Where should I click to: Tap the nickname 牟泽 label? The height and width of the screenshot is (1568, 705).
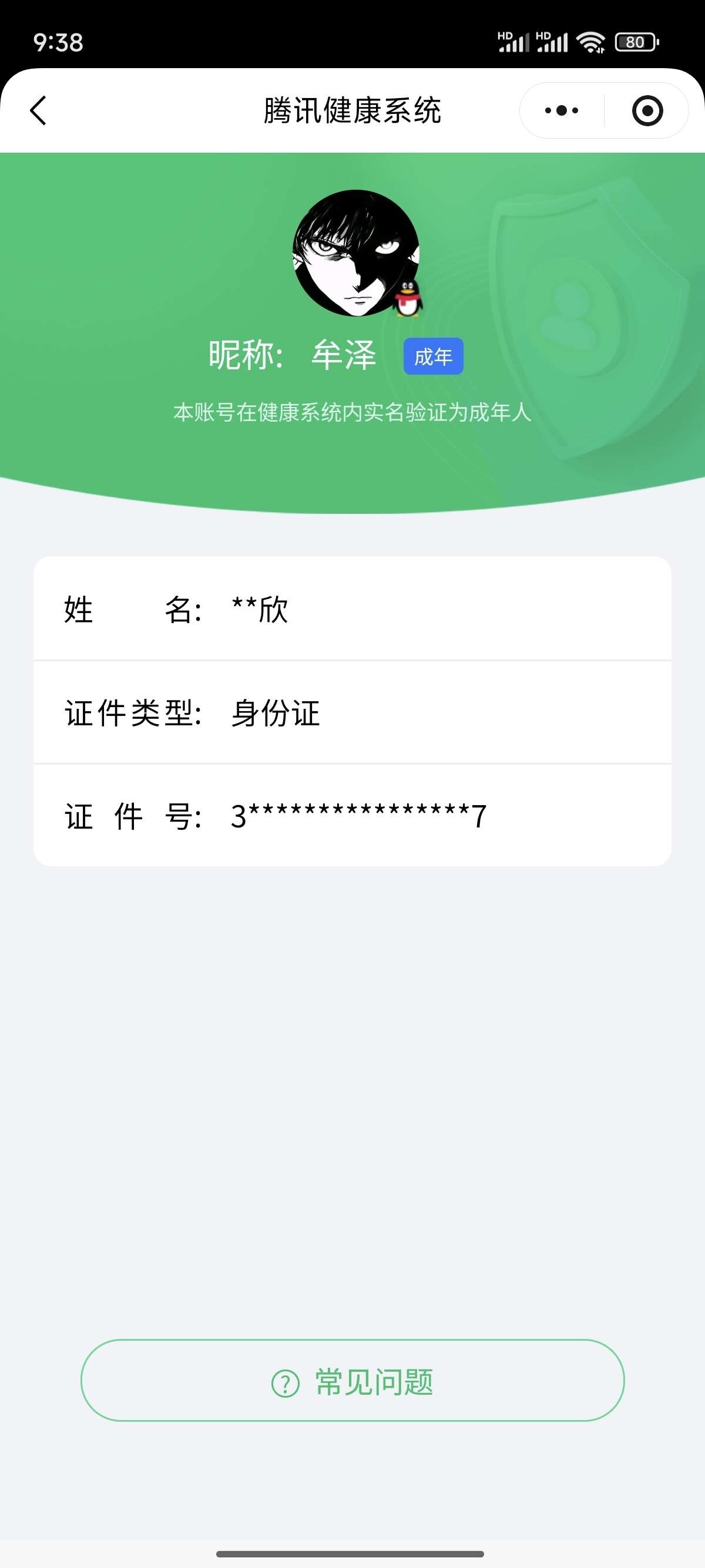(x=344, y=356)
